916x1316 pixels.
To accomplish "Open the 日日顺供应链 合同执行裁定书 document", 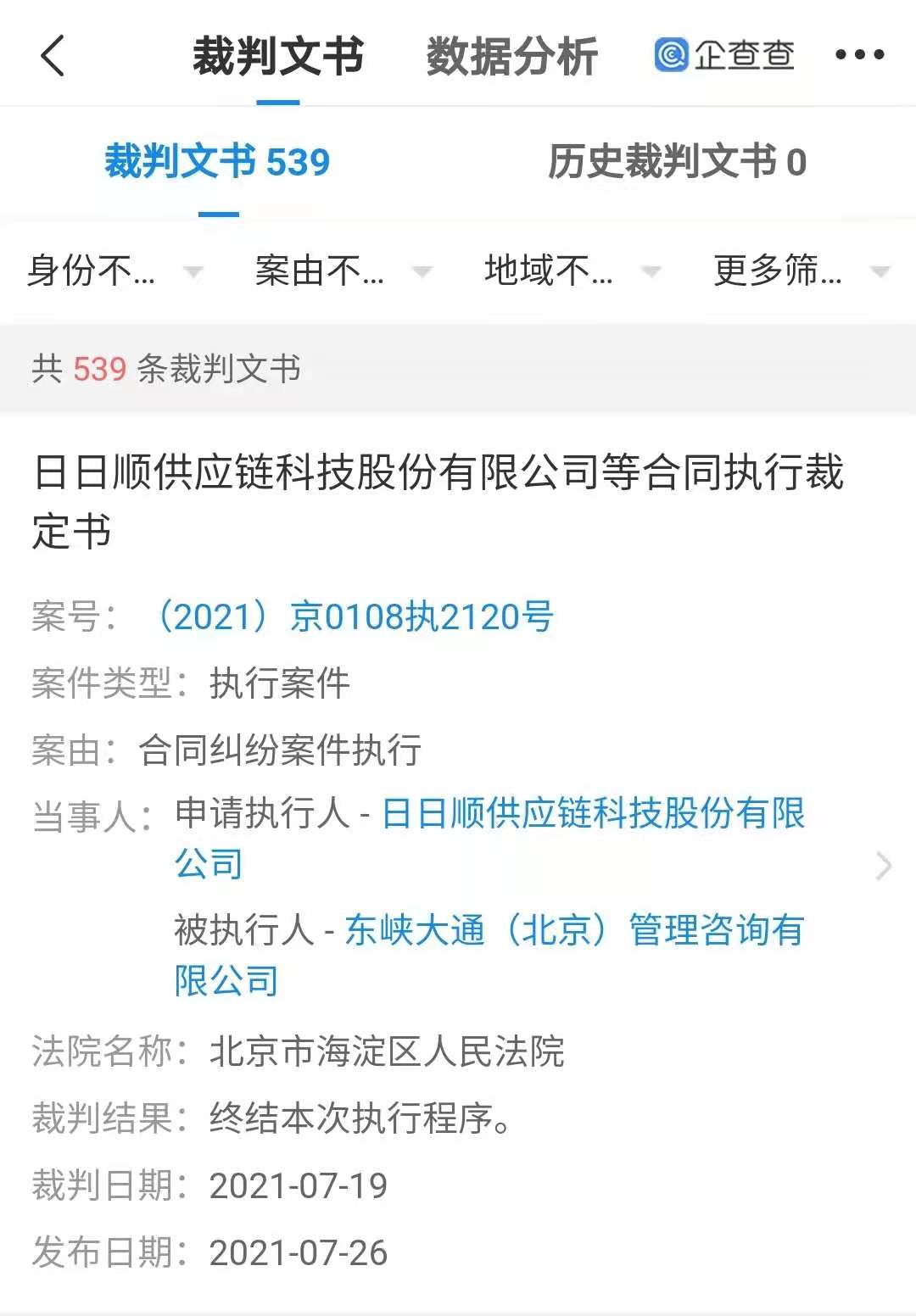I will click(x=438, y=500).
